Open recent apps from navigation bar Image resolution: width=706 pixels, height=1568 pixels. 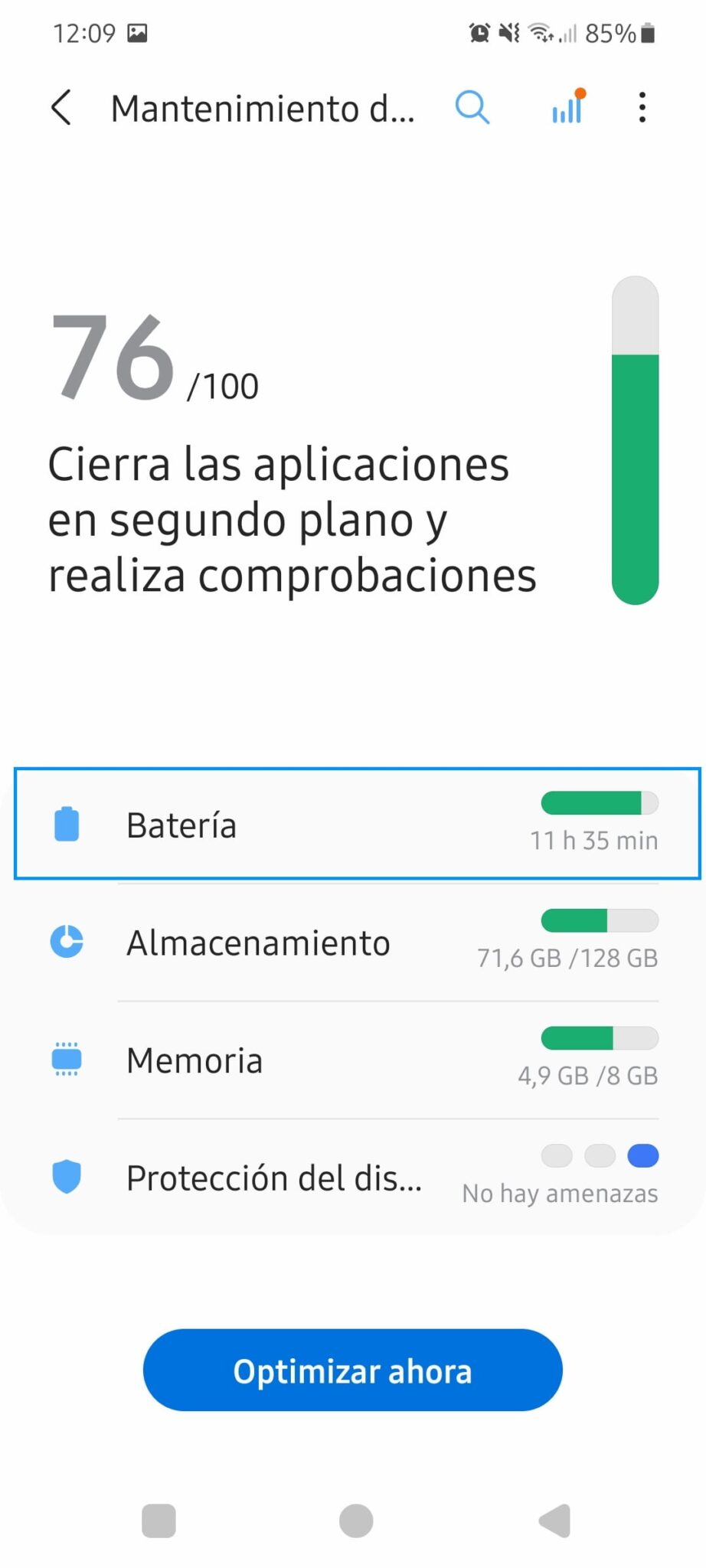pos(159,1521)
